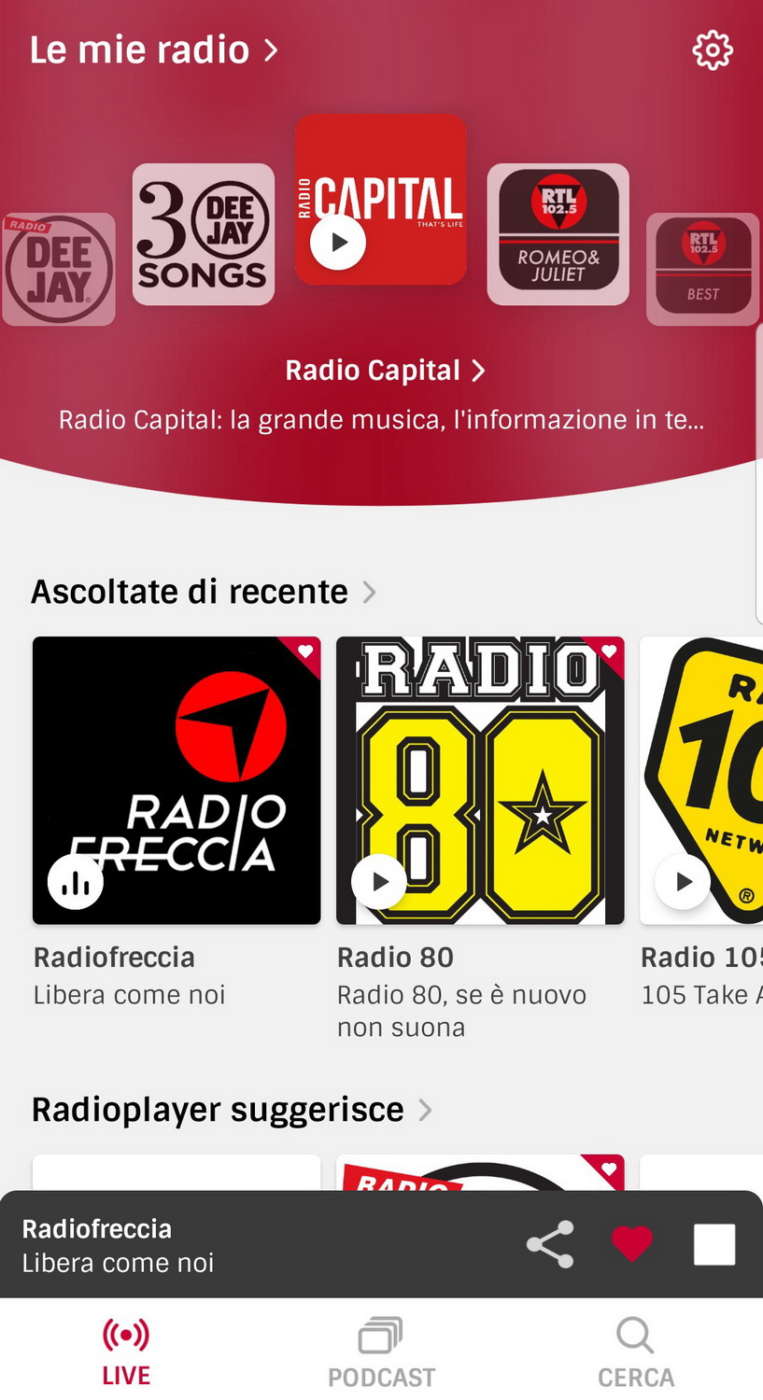Open the Radio Capital station page

[384, 371]
